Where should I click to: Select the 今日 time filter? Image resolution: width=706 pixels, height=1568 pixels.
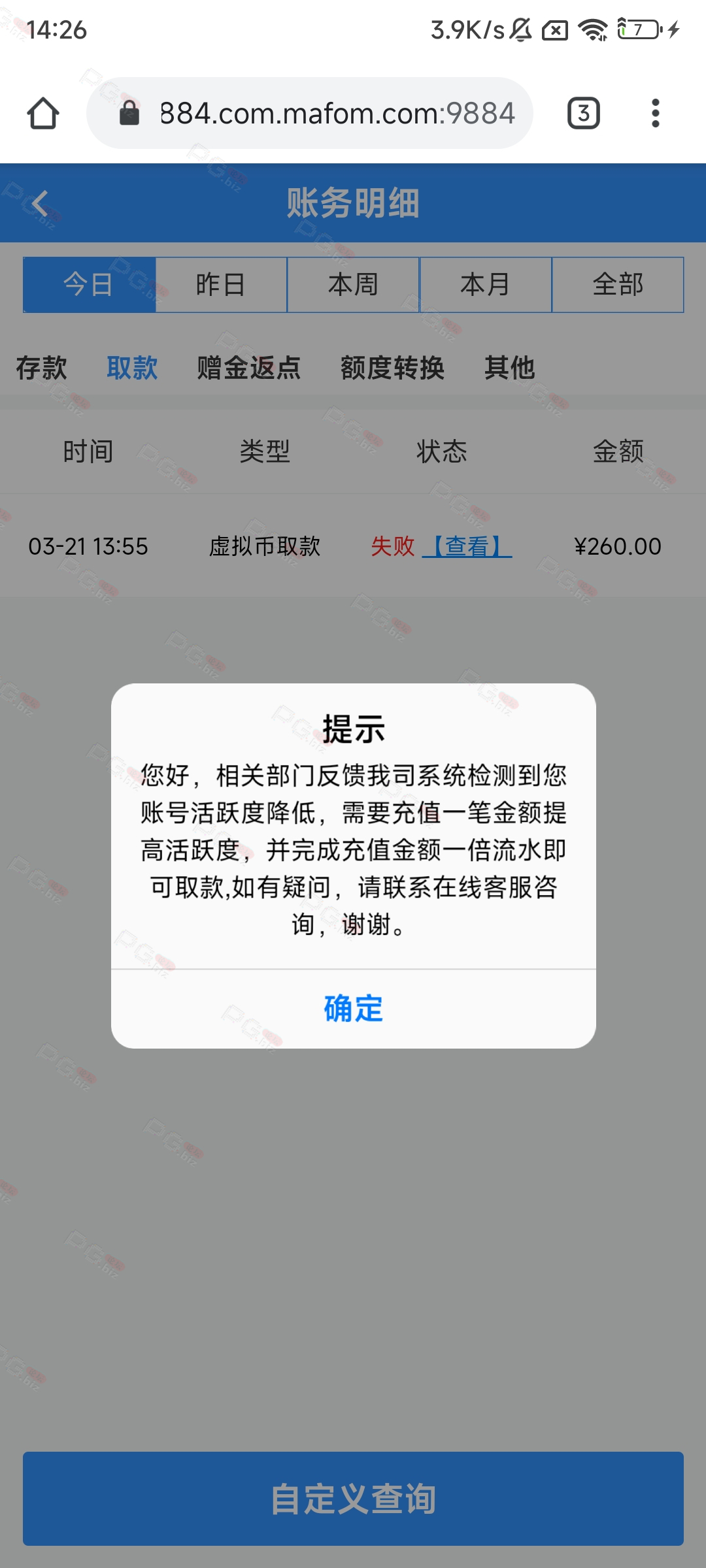pyautogui.click(x=90, y=285)
